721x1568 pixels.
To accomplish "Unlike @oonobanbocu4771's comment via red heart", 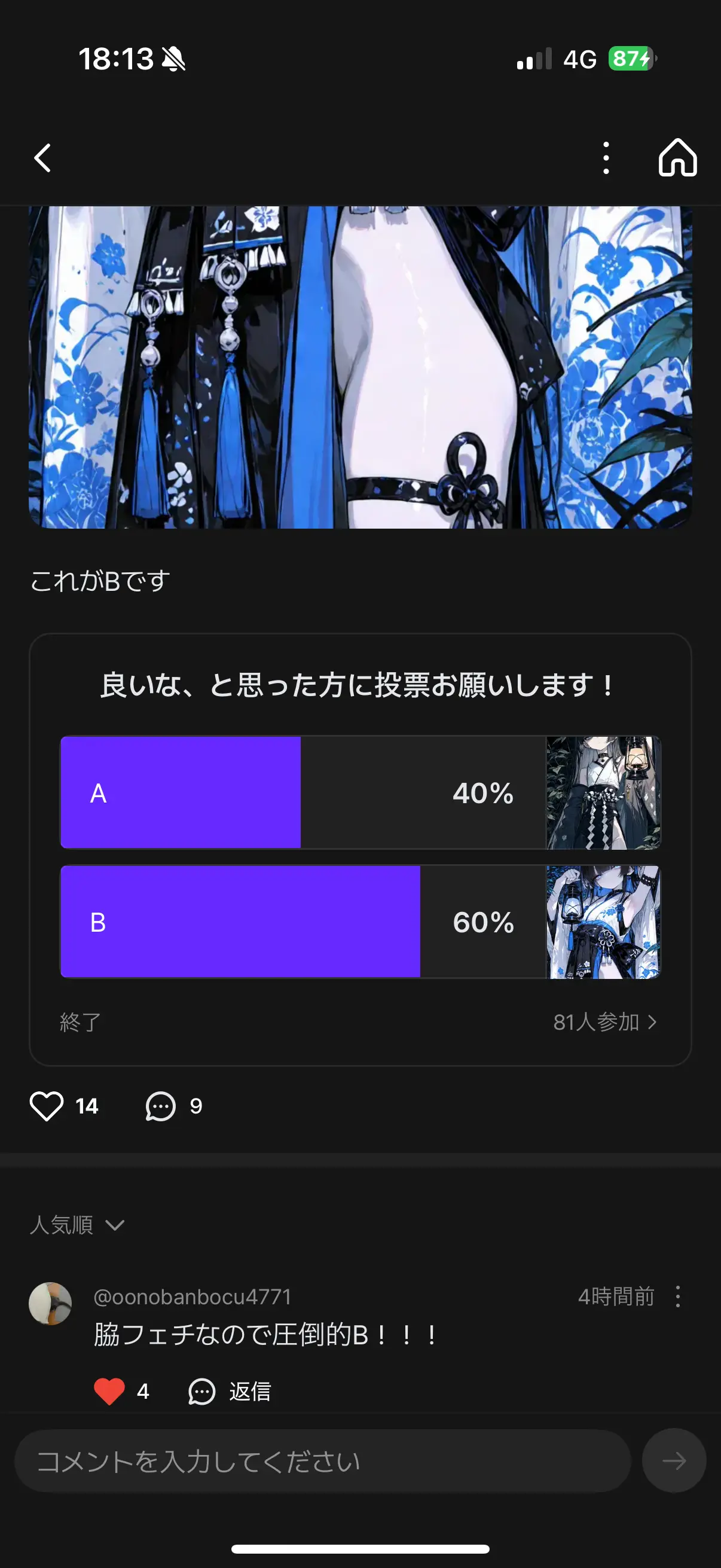I will click(x=109, y=1391).
